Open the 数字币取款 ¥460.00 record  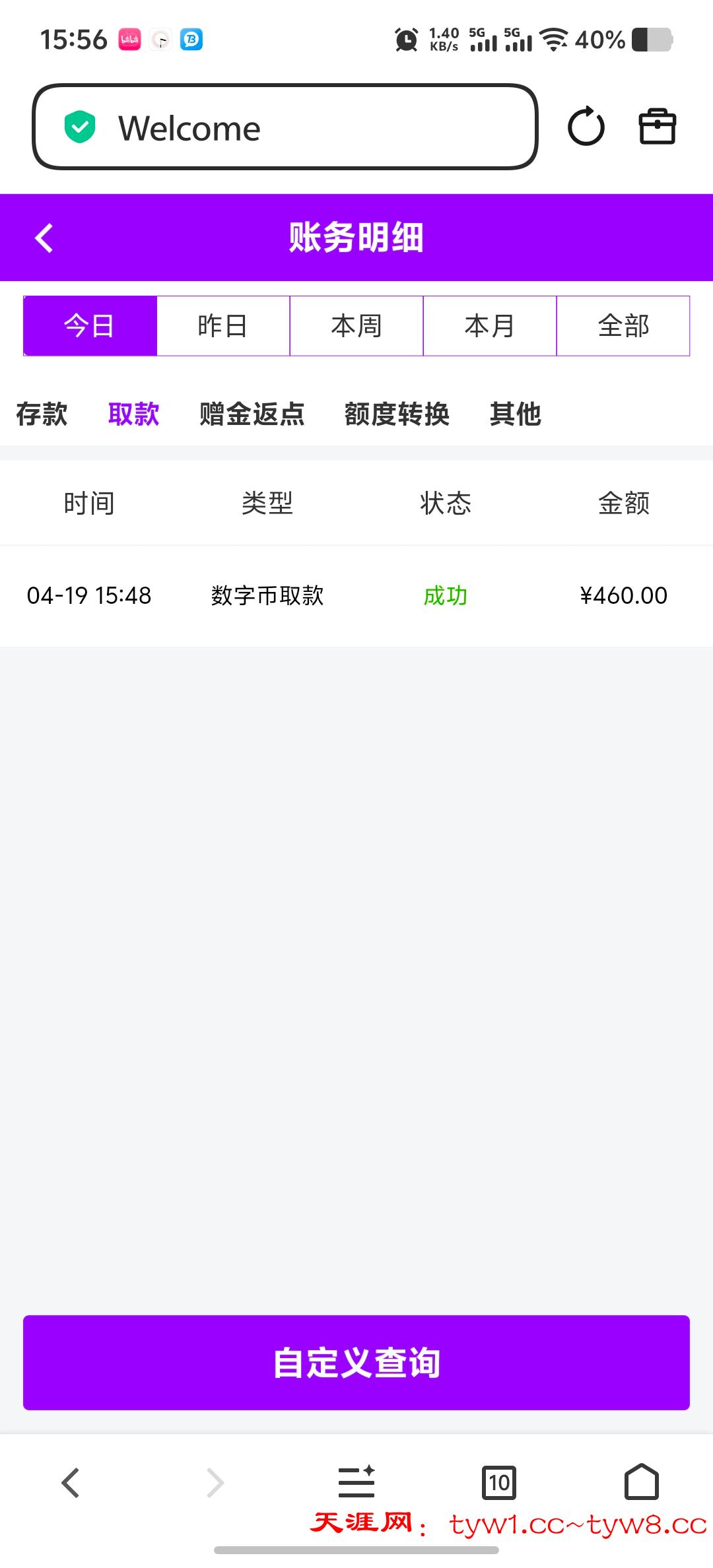(x=356, y=595)
